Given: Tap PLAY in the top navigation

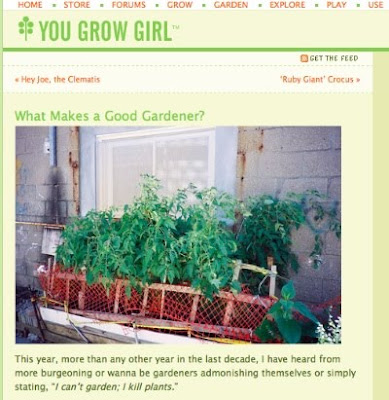Looking at the screenshot, I should [337, 5].
